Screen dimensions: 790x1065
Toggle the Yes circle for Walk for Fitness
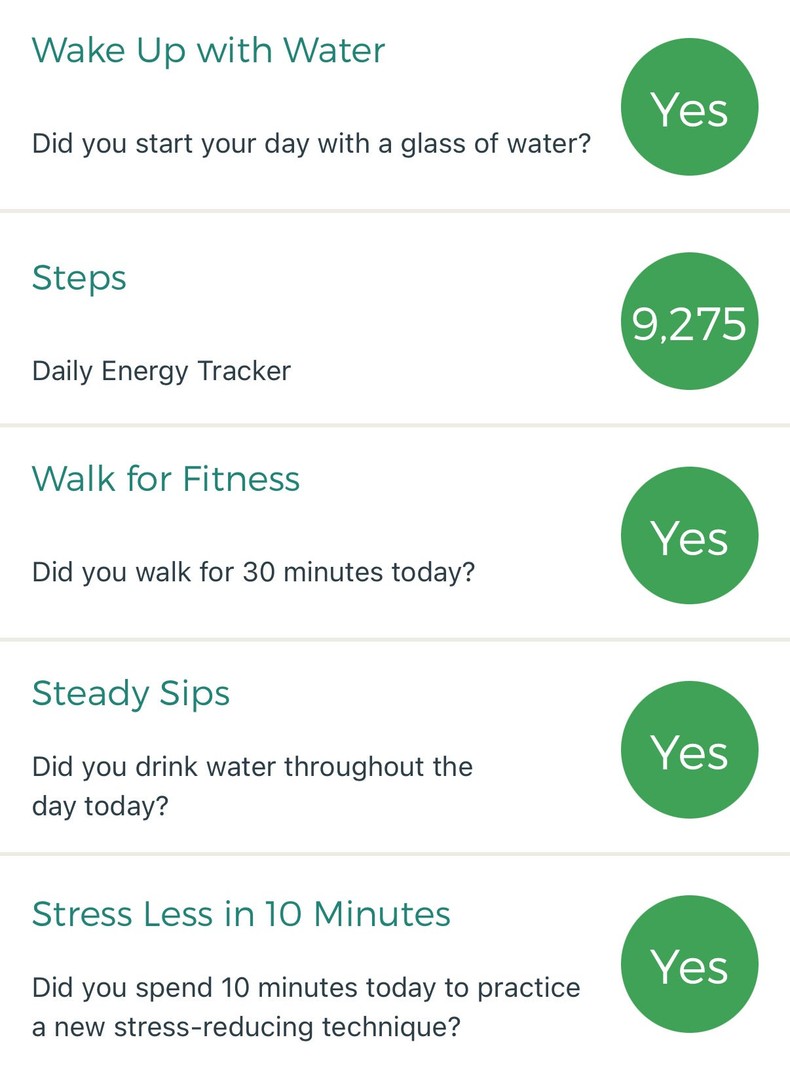(x=690, y=535)
